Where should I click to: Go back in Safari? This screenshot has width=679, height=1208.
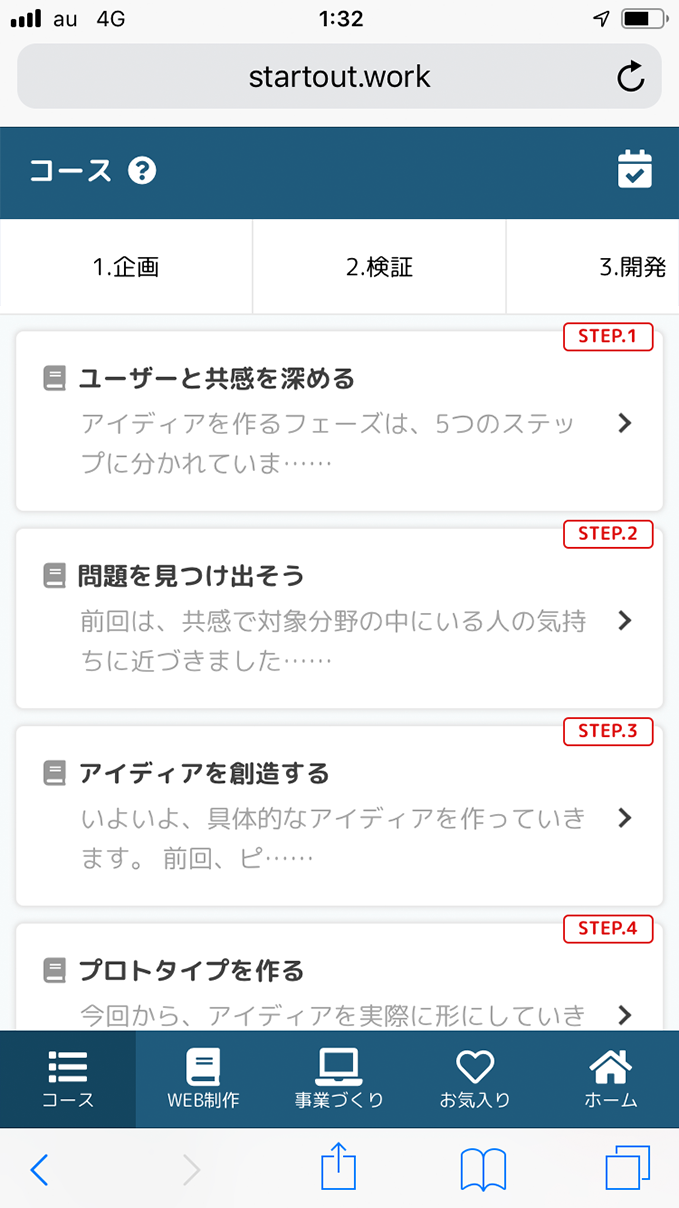pyautogui.click(x=39, y=1168)
